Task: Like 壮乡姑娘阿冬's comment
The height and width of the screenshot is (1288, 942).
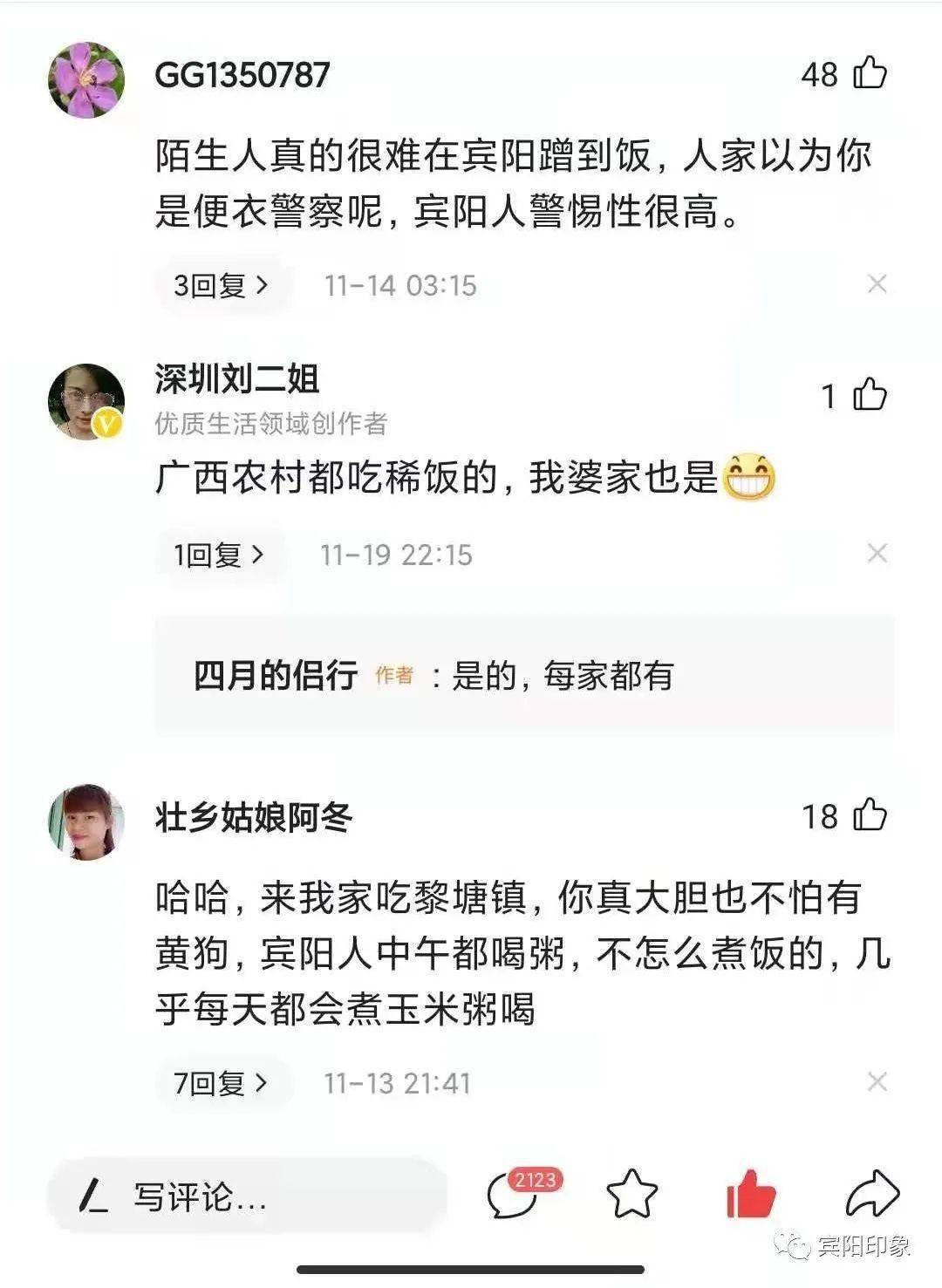Action: [869, 816]
